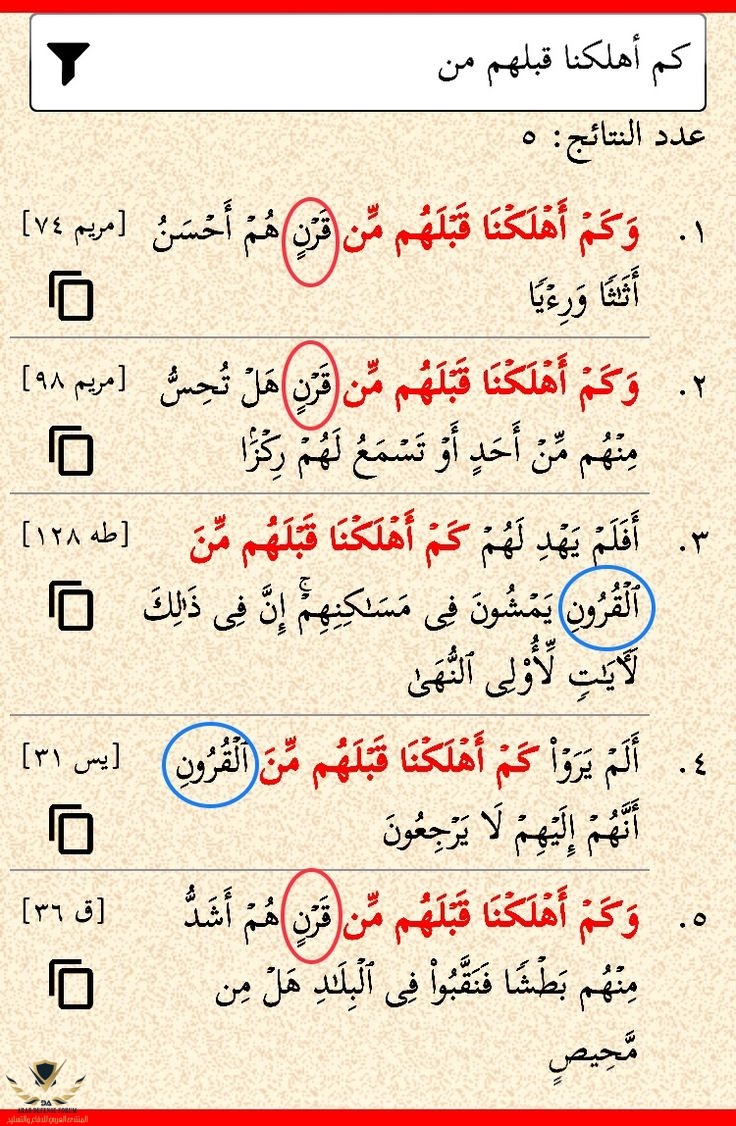Copy the verse from يس ٣١
The image size is (736, 1126).
[x=71, y=829]
